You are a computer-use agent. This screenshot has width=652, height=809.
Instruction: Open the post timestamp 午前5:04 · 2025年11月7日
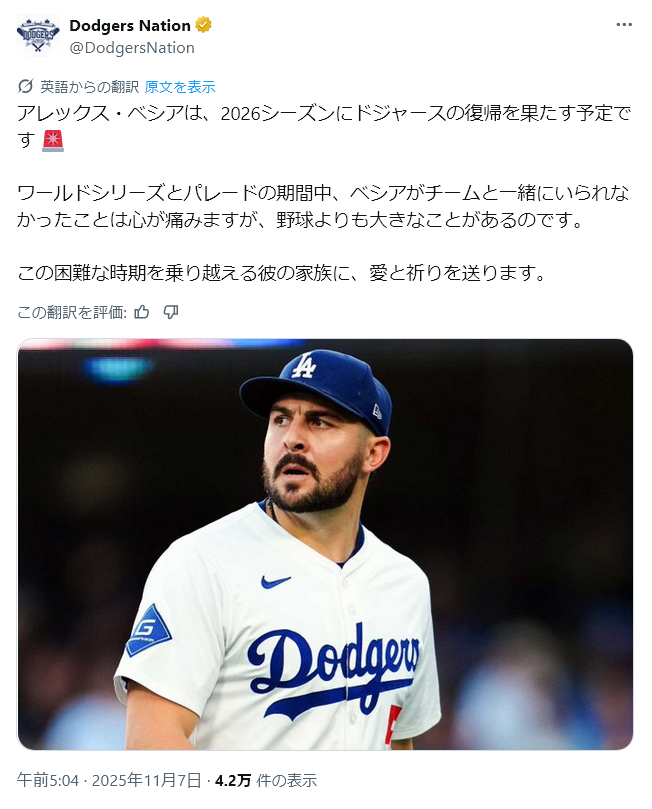coord(110,780)
